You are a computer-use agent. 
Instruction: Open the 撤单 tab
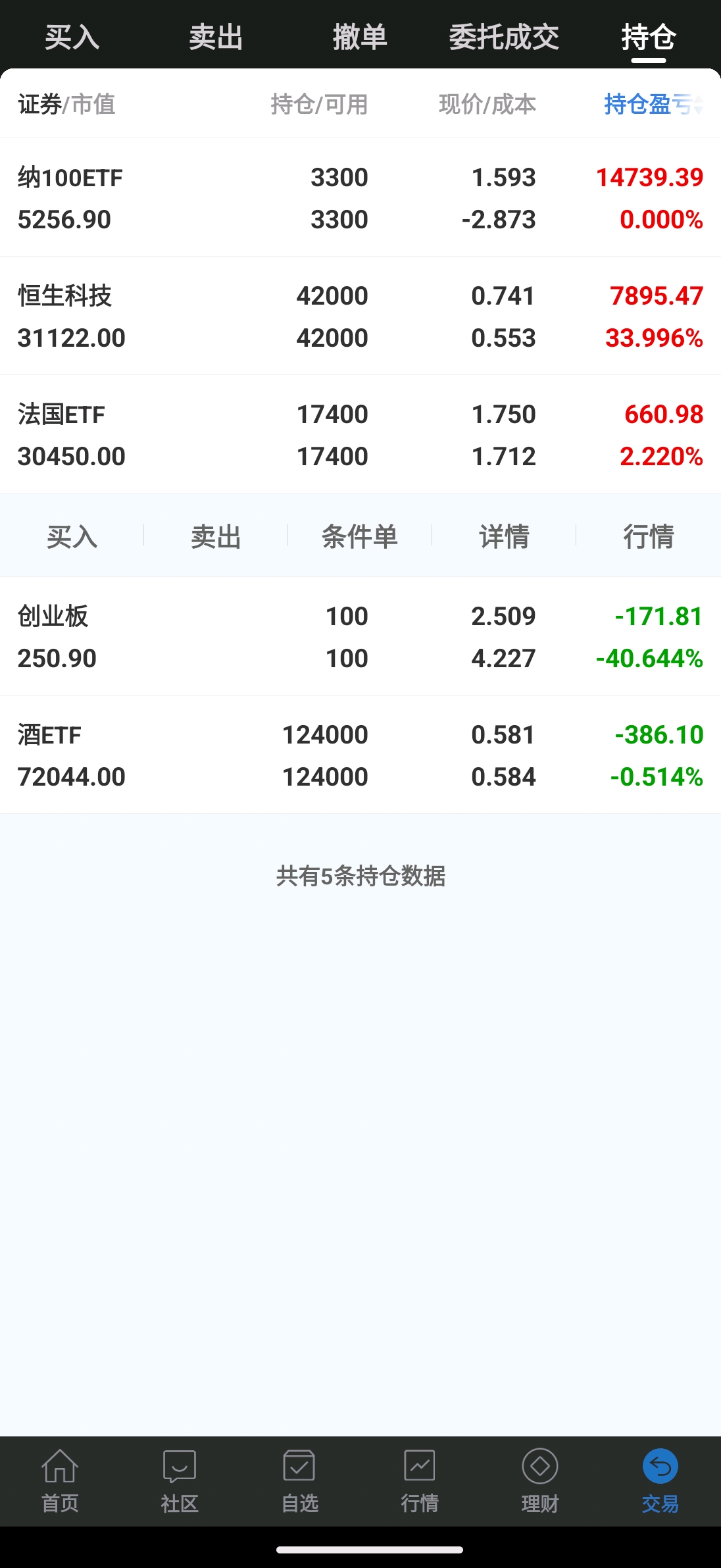click(360, 37)
